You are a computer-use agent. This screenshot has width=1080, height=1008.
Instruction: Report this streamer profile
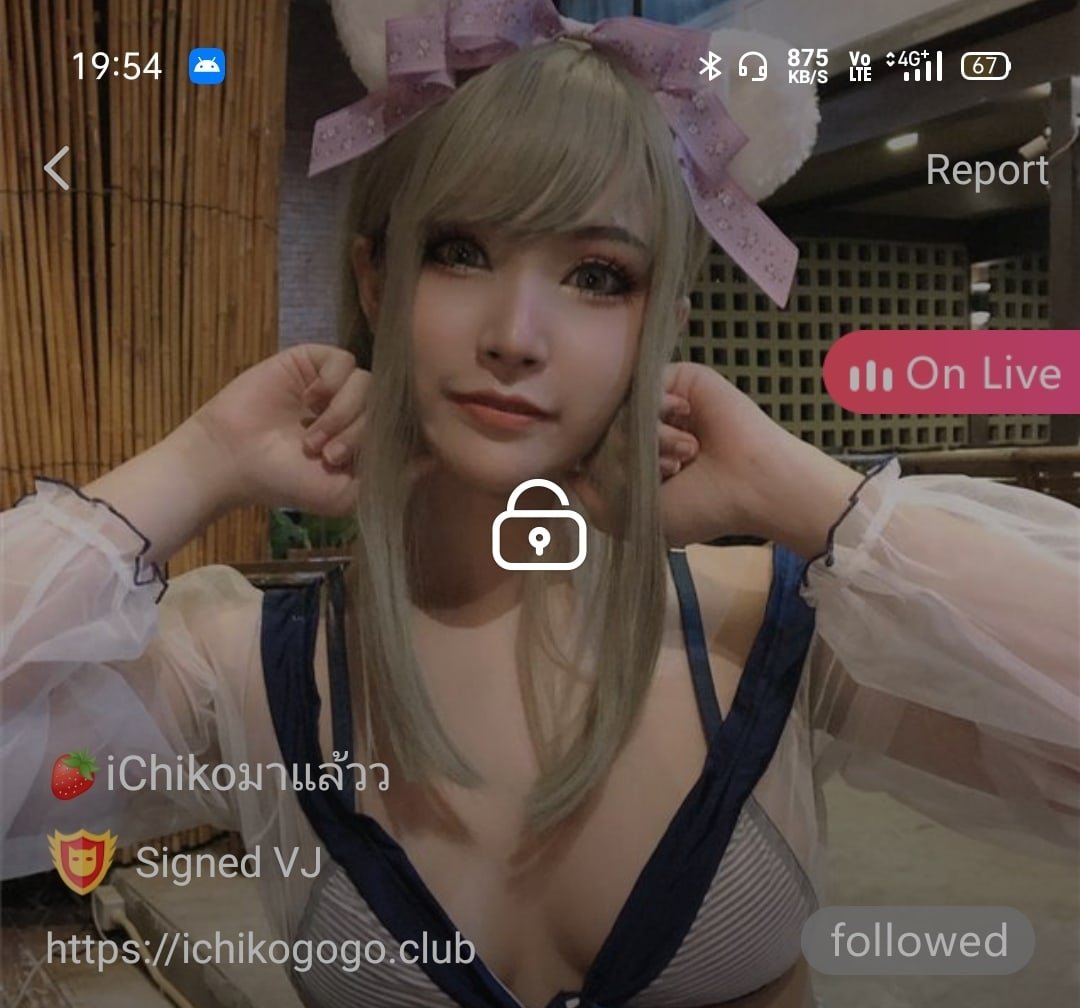pos(986,170)
